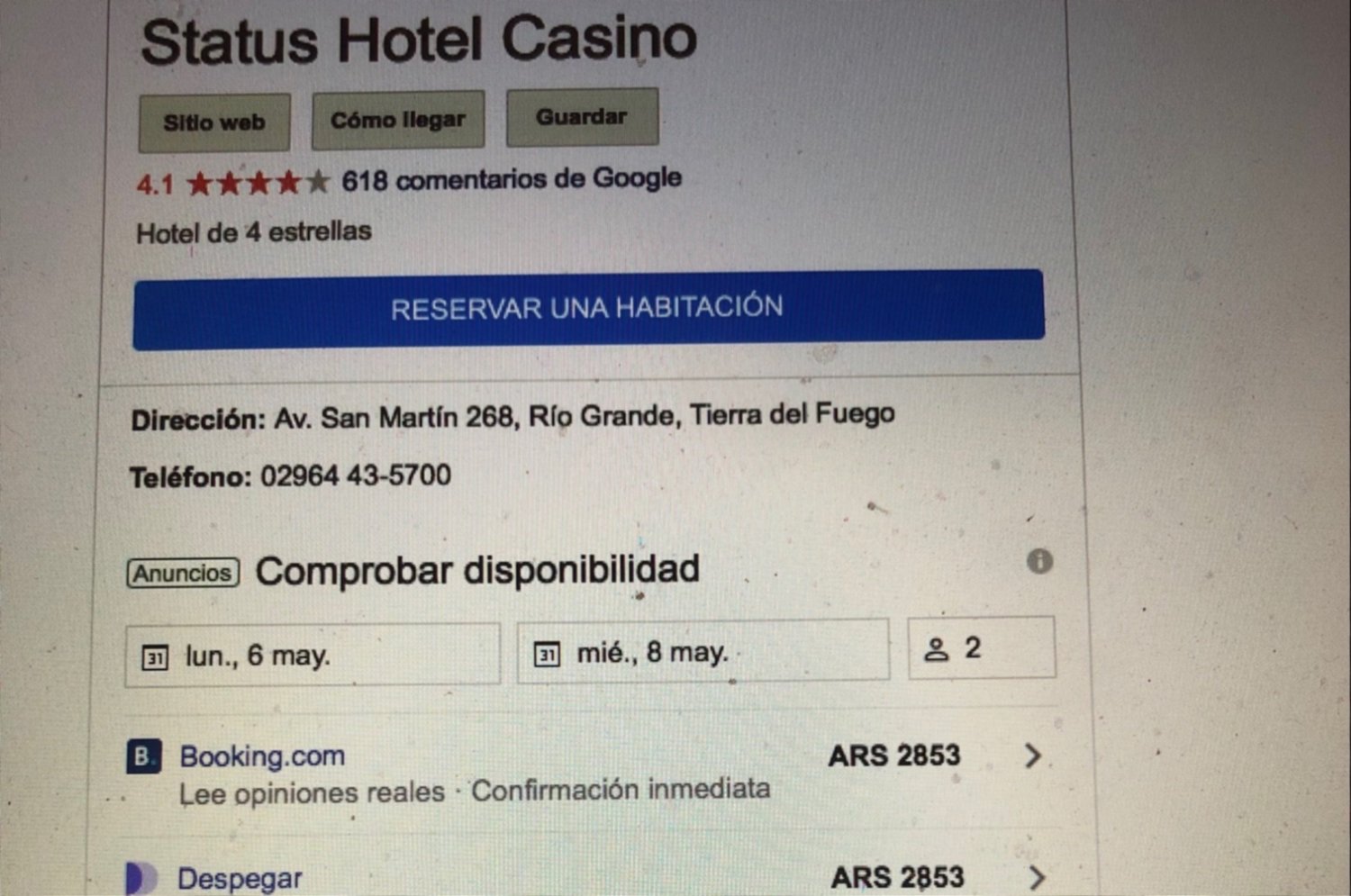Get directions with Cómo llegar

pos(397,120)
